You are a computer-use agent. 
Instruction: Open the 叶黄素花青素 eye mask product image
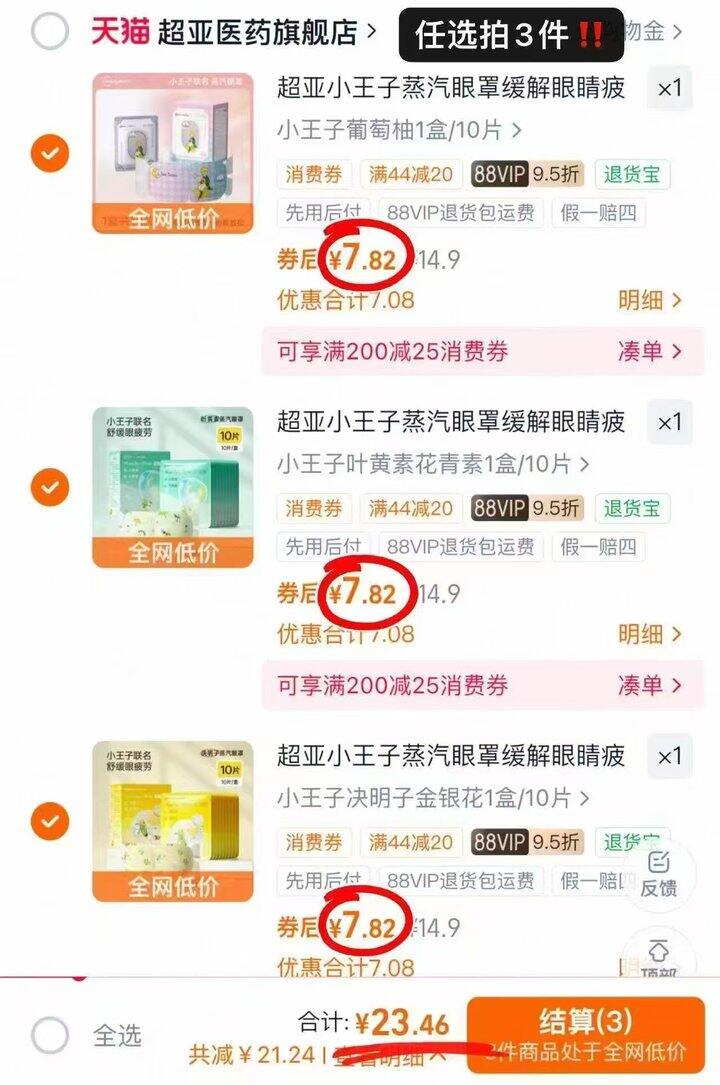pyautogui.click(x=173, y=487)
